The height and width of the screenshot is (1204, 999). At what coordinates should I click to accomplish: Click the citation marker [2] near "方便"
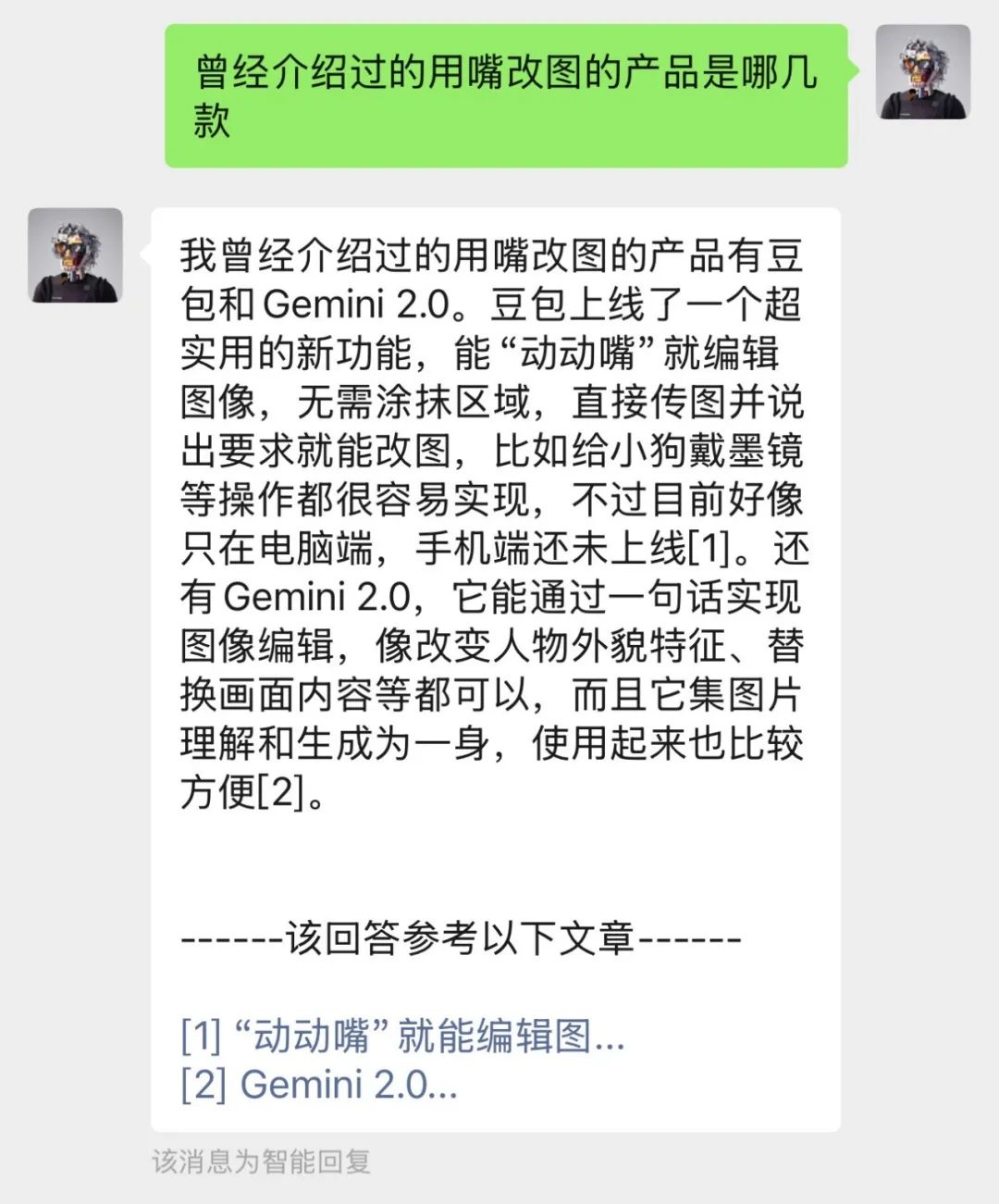tap(277, 794)
